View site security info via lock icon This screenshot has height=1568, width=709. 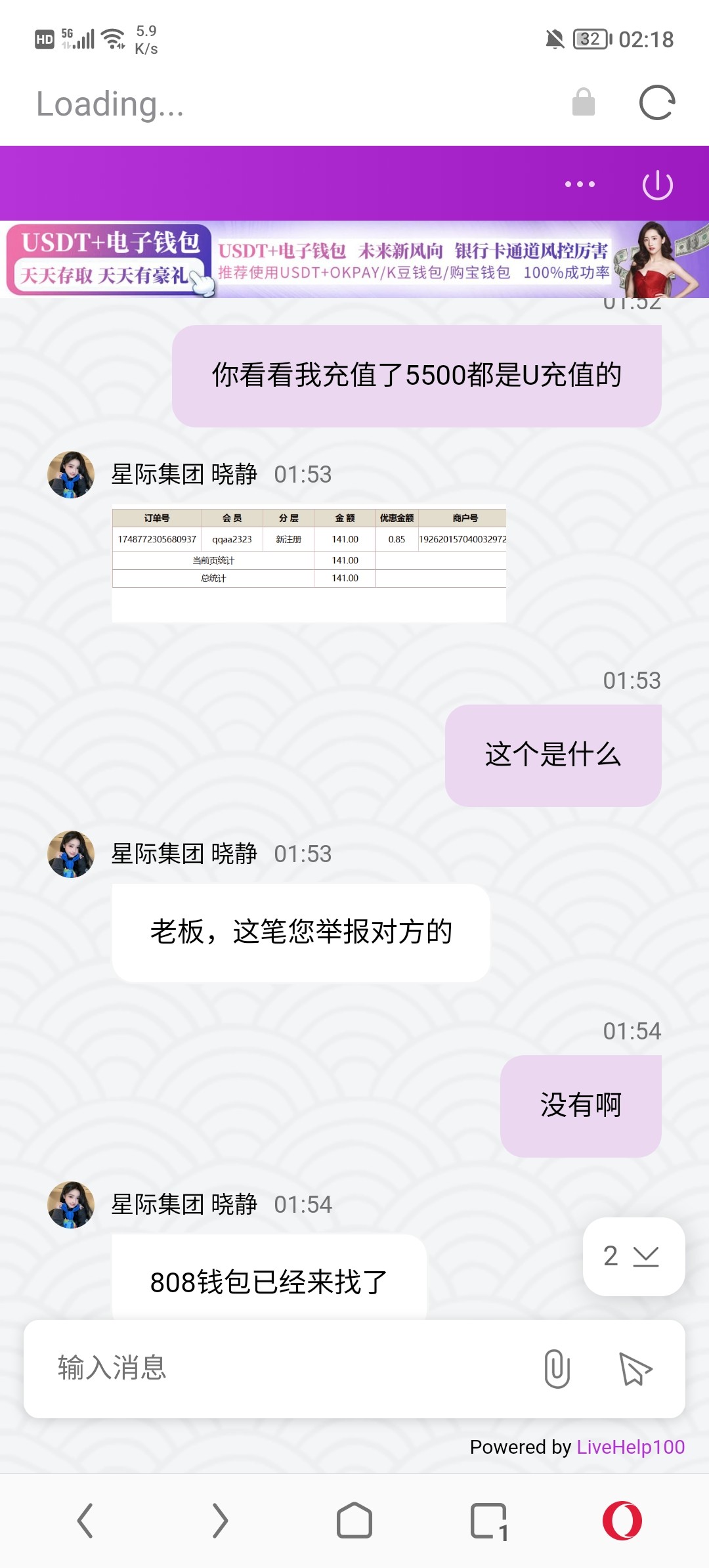pyautogui.click(x=583, y=102)
